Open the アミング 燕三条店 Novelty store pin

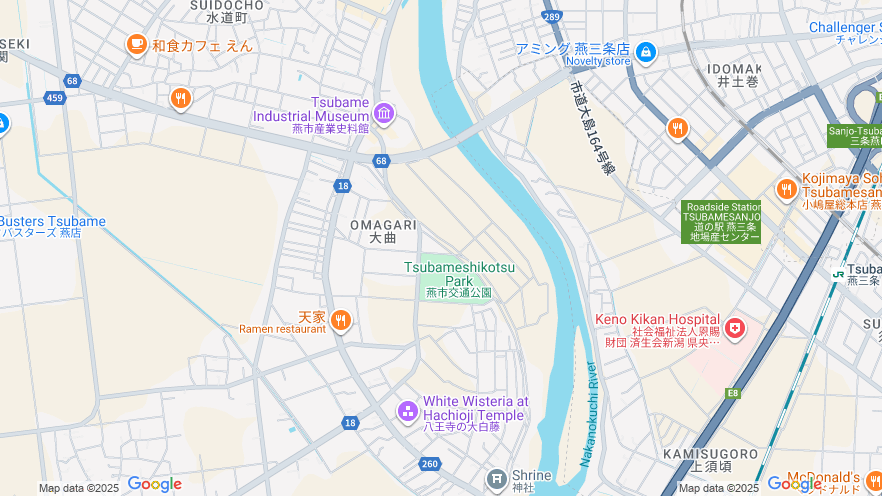[x=646, y=51]
